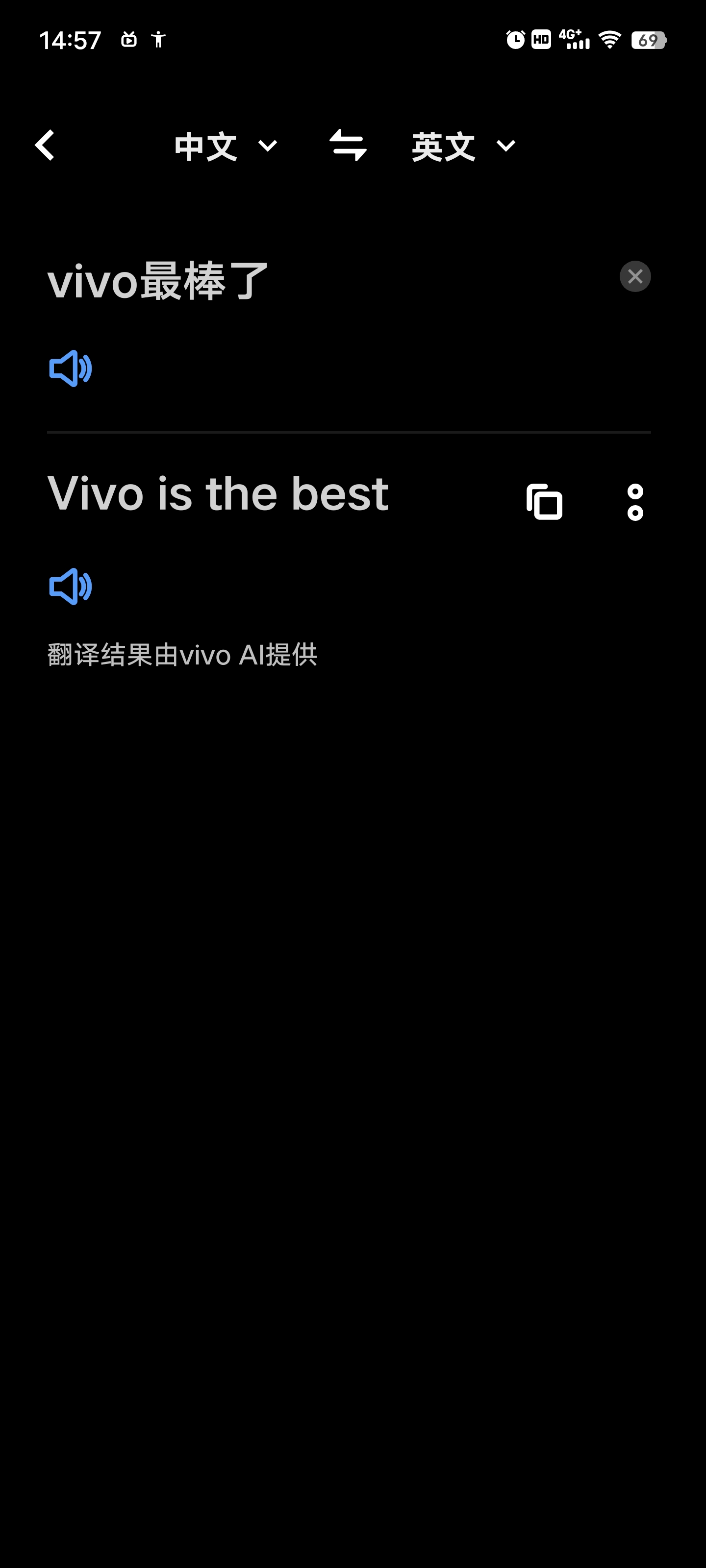Go back using the top-left arrow
The height and width of the screenshot is (1568, 706).
[x=45, y=146]
